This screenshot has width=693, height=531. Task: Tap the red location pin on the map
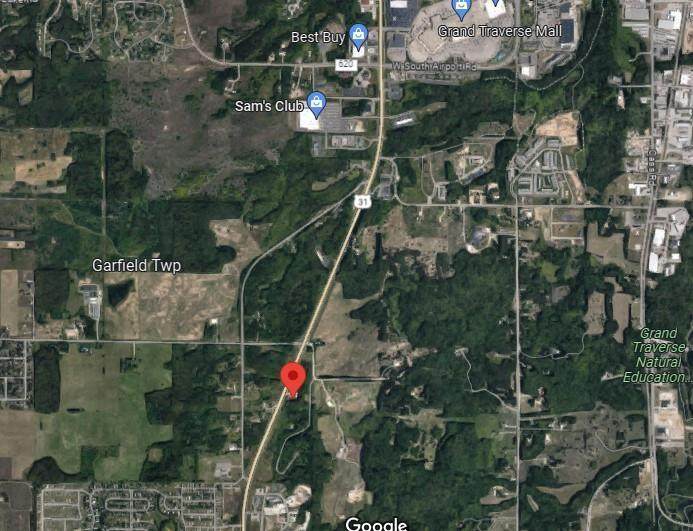pos(292,379)
